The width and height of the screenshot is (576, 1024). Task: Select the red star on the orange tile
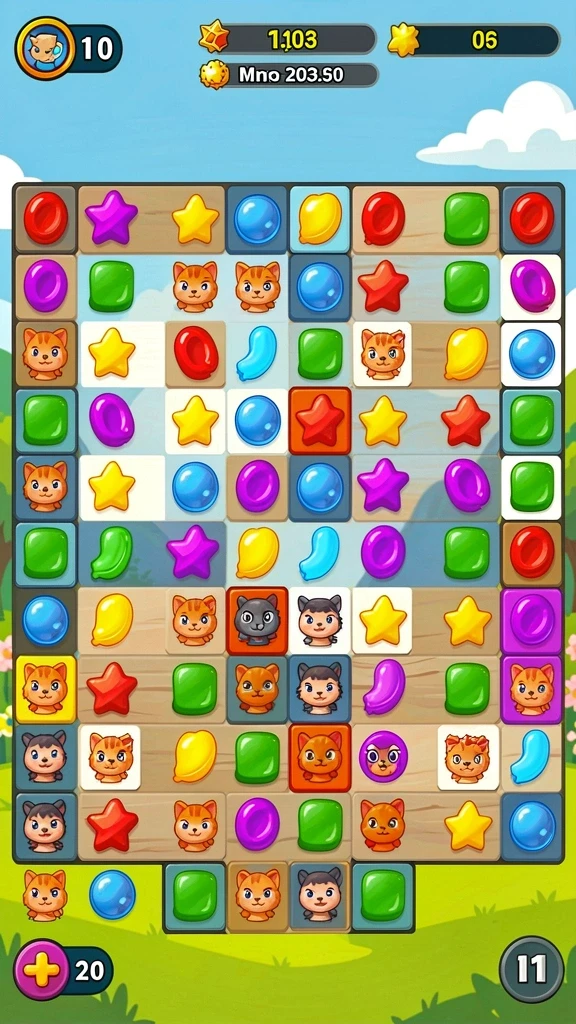(x=320, y=420)
